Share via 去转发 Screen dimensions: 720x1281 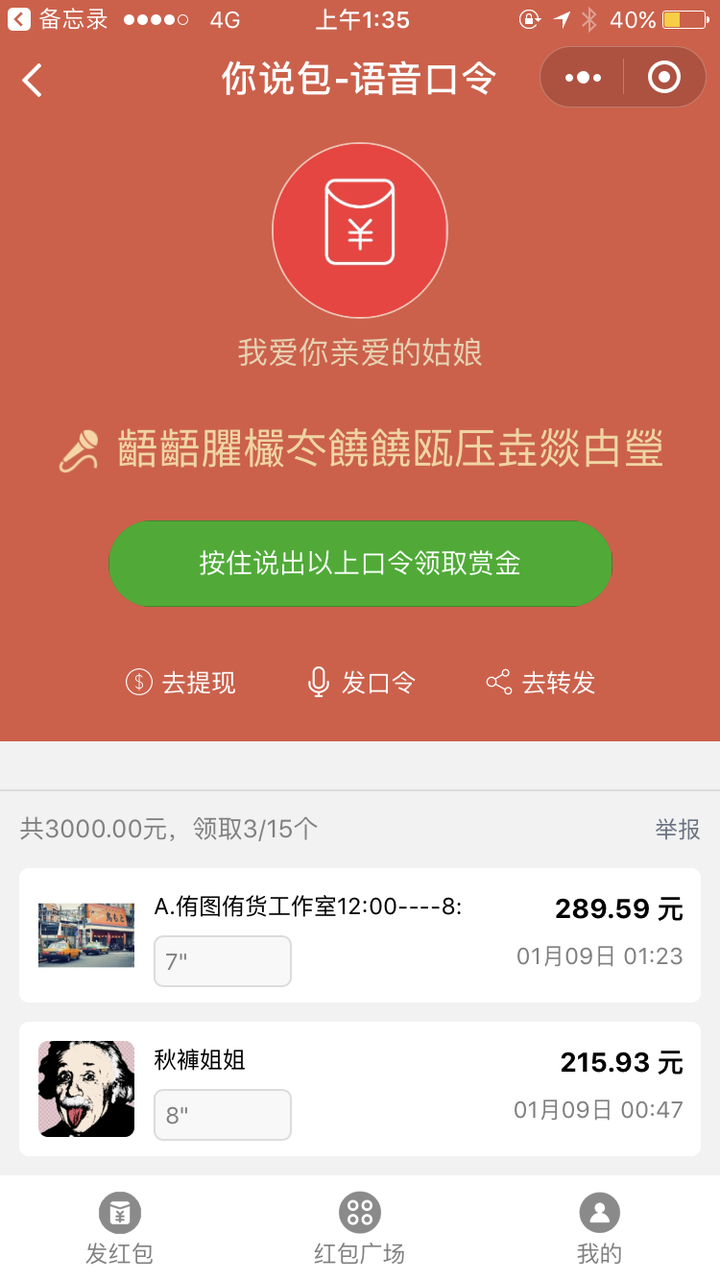541,683
